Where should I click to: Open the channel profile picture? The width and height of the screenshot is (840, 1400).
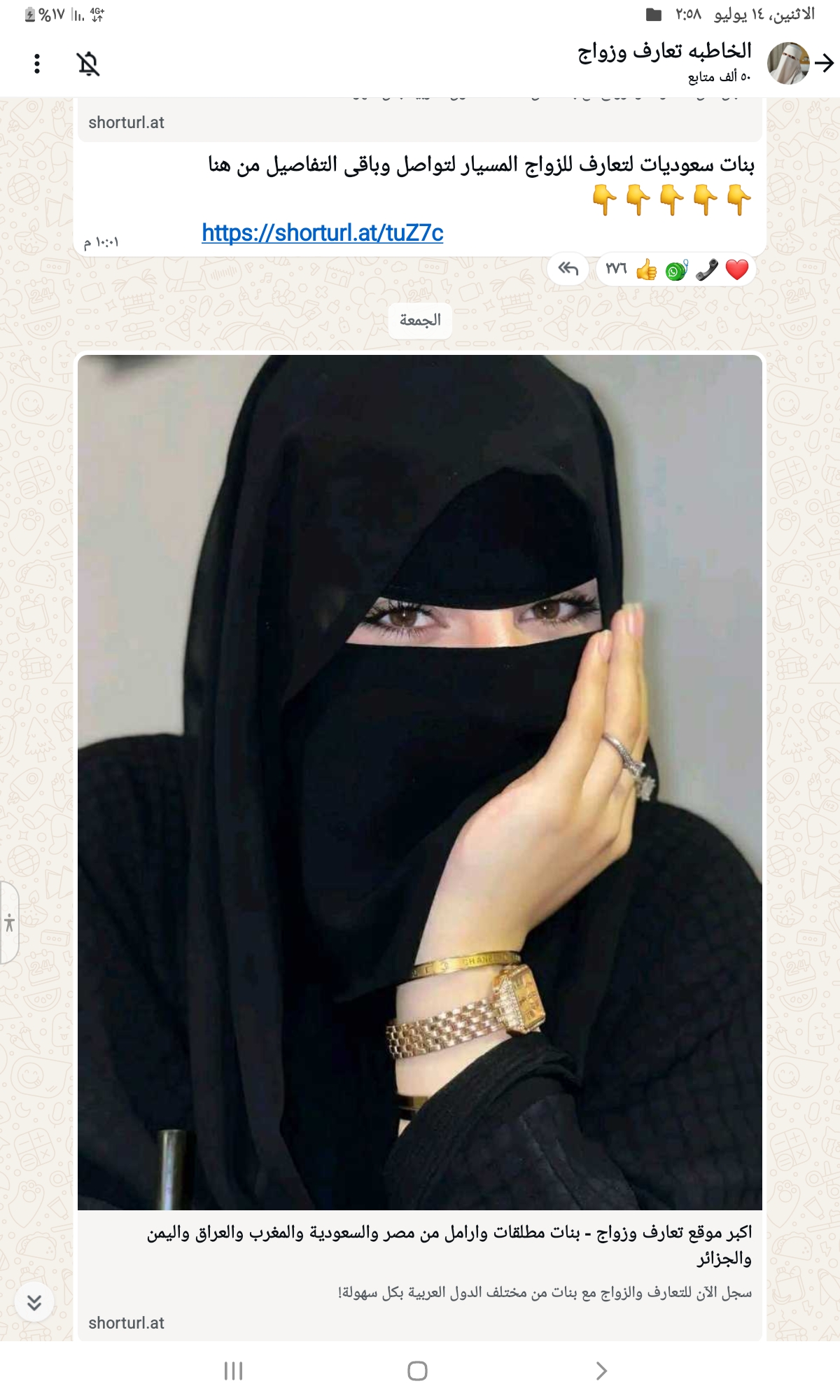[x=787, y=63]
